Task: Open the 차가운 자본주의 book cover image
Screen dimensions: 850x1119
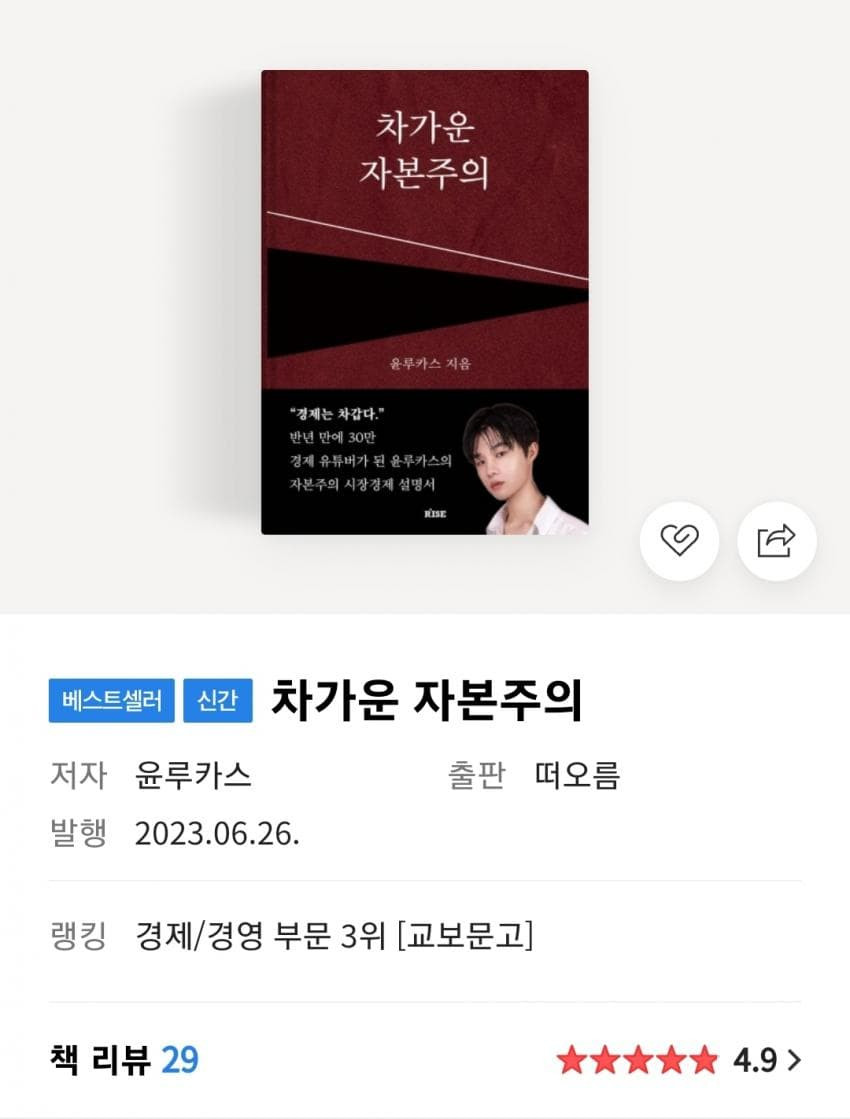Action: coord(424,302)
